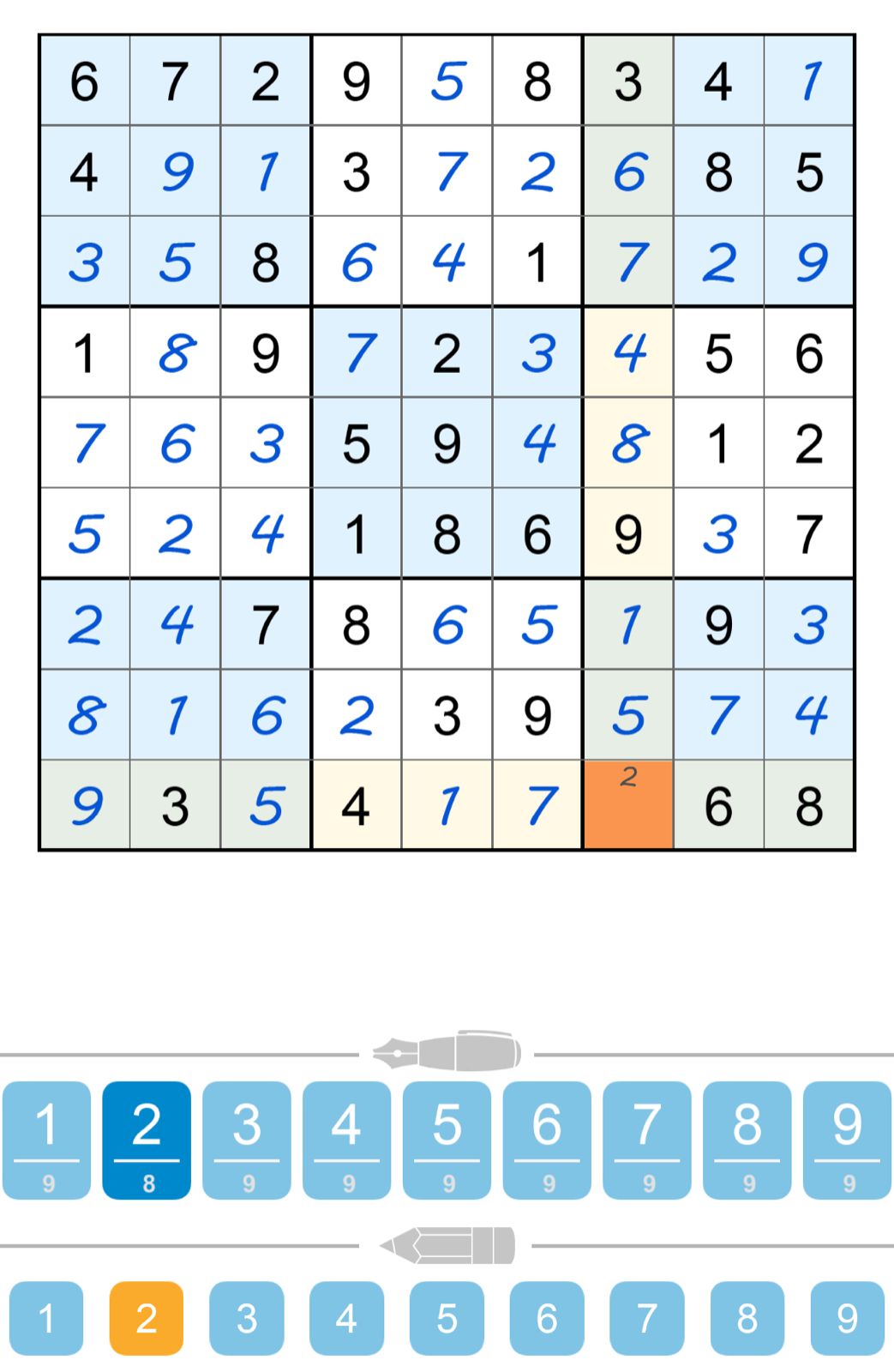Tap pen digit 5 in the upper number row
Viewport: 894px width, 1372px height.
(x=447, y=1139)
